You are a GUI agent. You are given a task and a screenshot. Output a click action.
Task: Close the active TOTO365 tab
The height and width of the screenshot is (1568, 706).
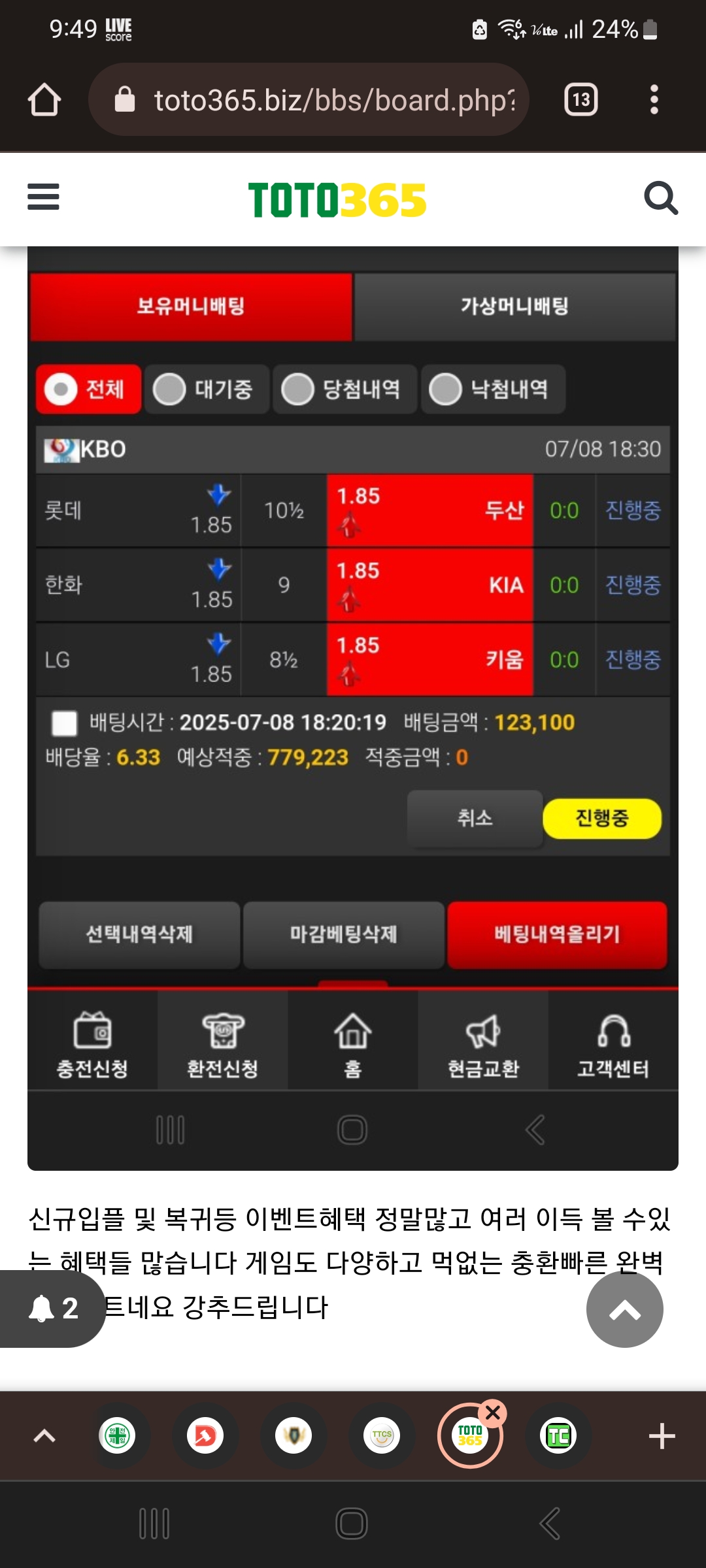pyautogui.click(x=493, y=1413)
